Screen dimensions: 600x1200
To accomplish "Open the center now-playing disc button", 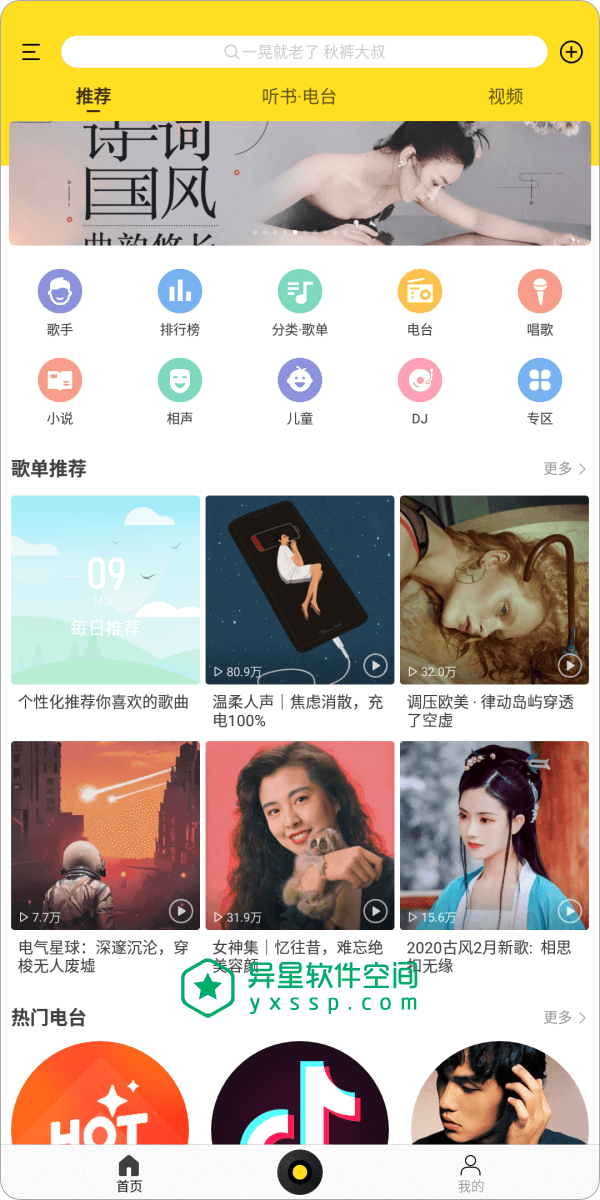I will [x=300, y=1172].
